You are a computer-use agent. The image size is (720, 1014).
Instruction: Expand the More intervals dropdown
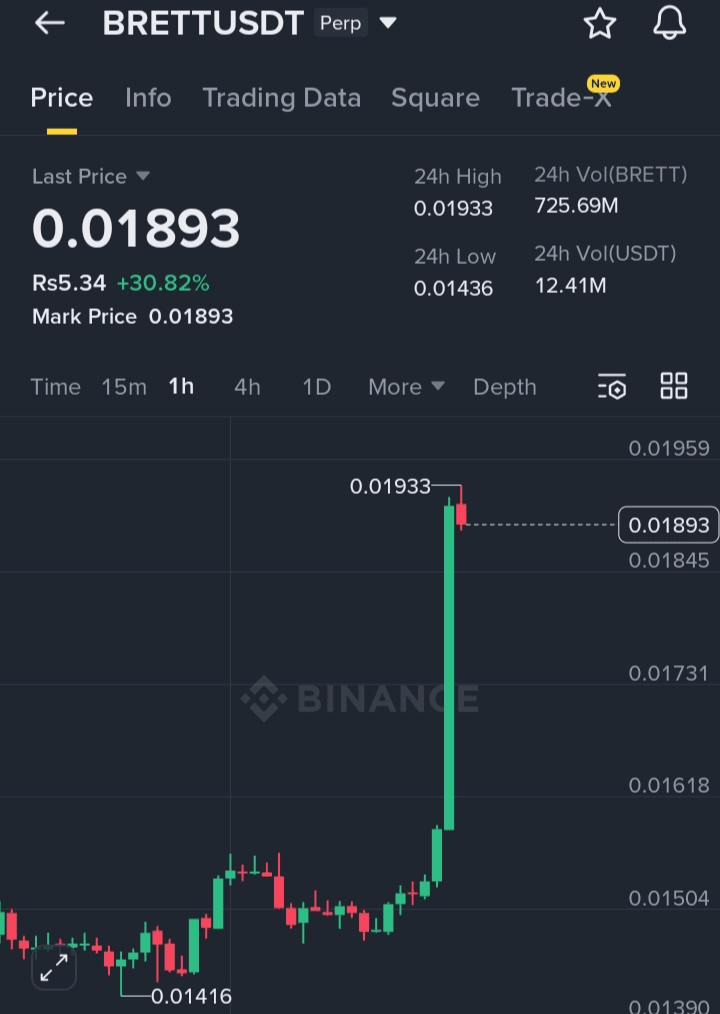click(x=406, y=387)
